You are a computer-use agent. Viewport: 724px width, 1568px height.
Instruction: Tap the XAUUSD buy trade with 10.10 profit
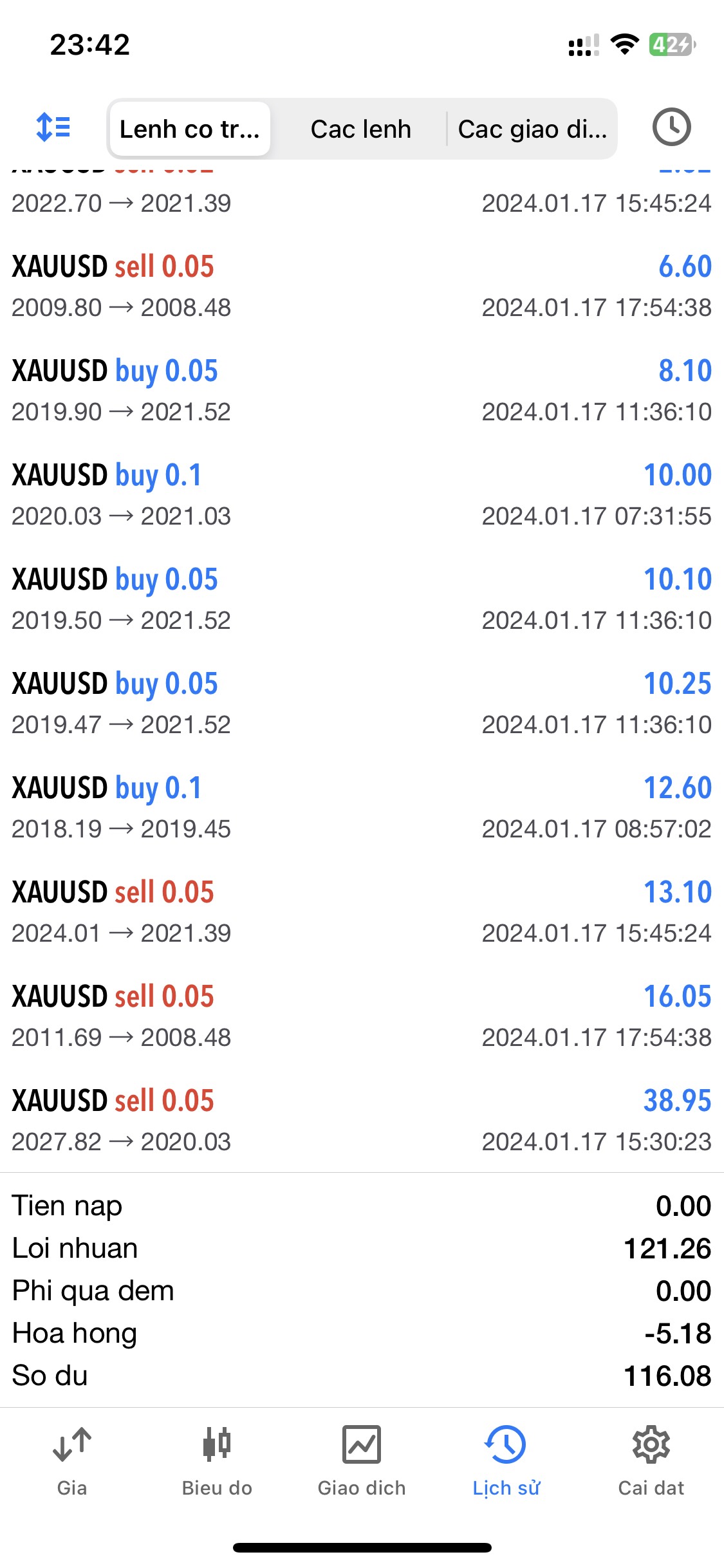coord(362,599)
